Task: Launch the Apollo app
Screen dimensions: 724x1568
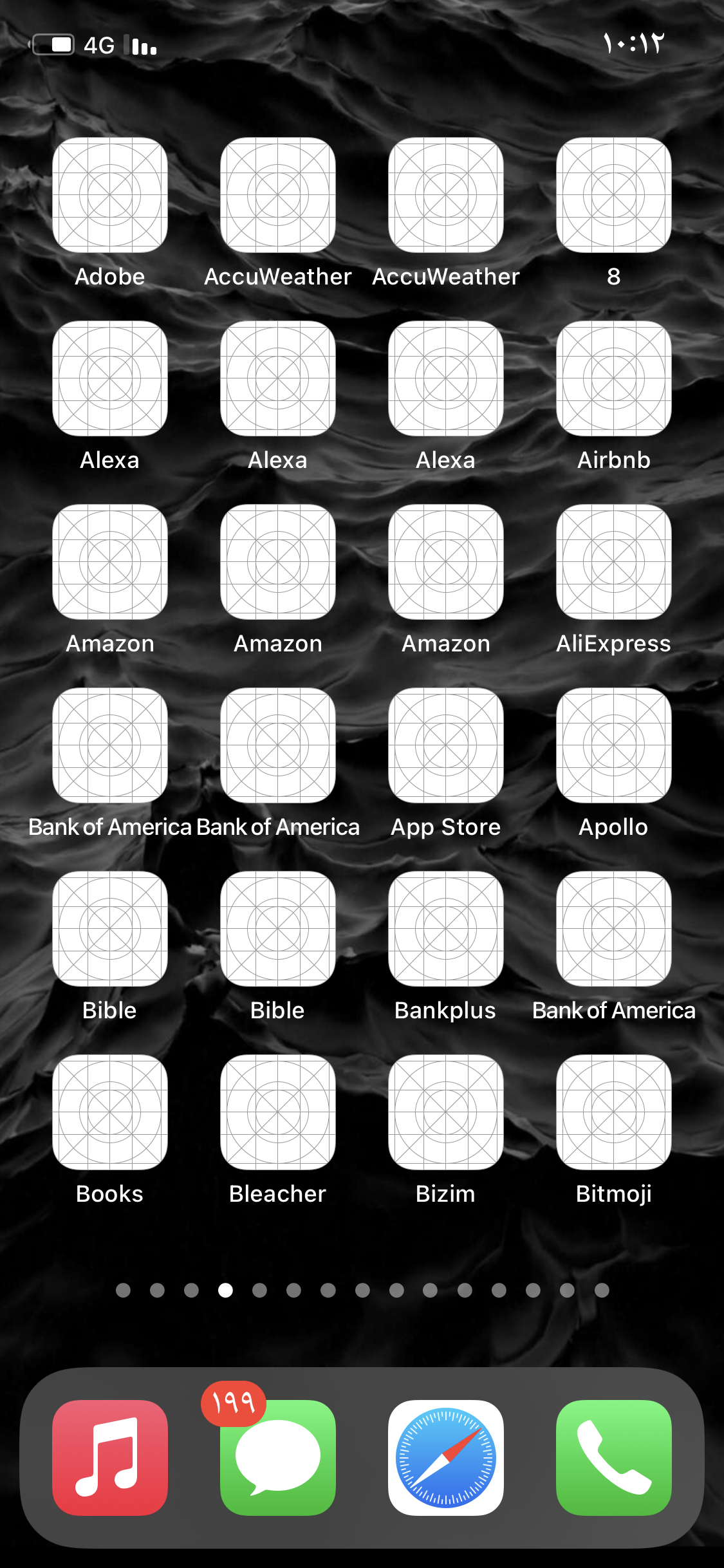Action: 613,745
